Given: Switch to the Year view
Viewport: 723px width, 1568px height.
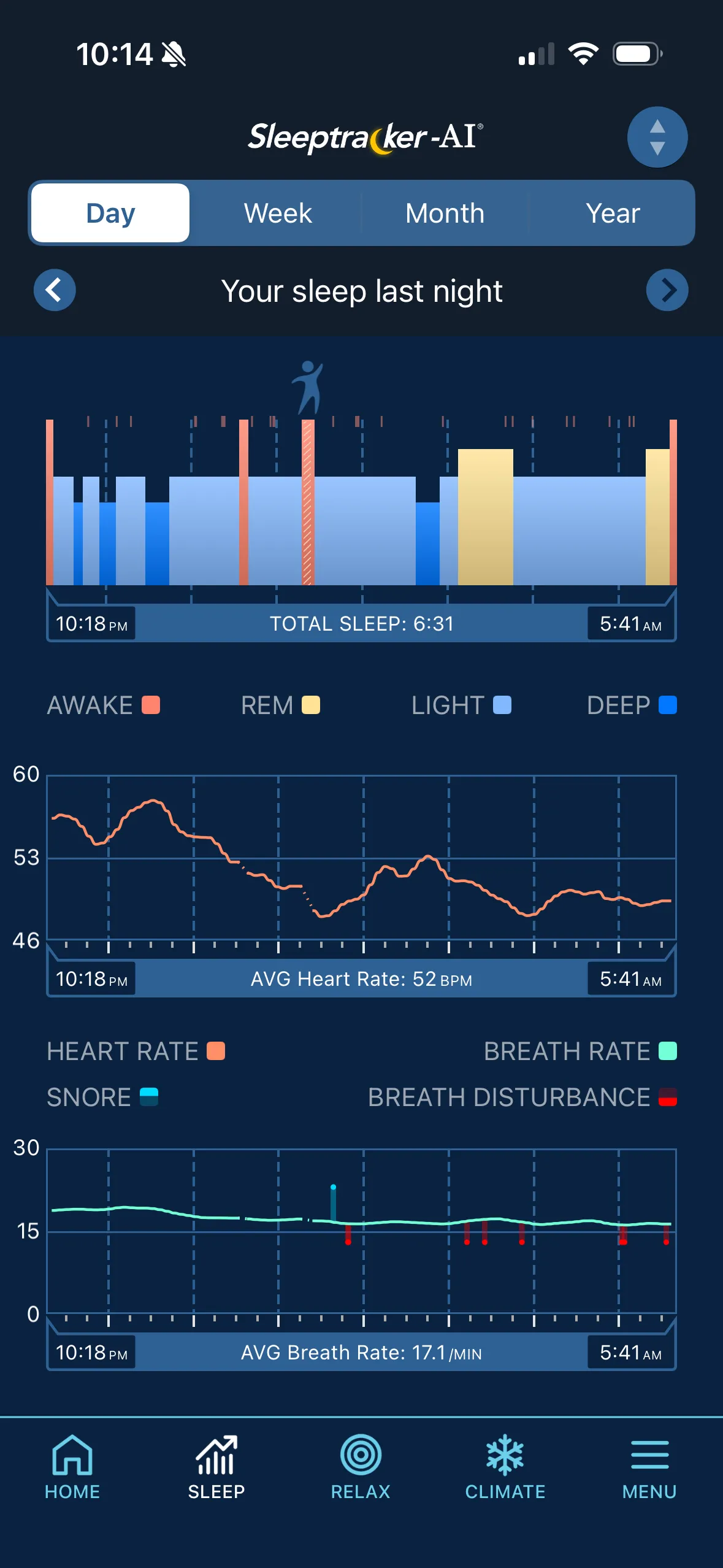Looking at the screenshot, I should pos(612,213).
